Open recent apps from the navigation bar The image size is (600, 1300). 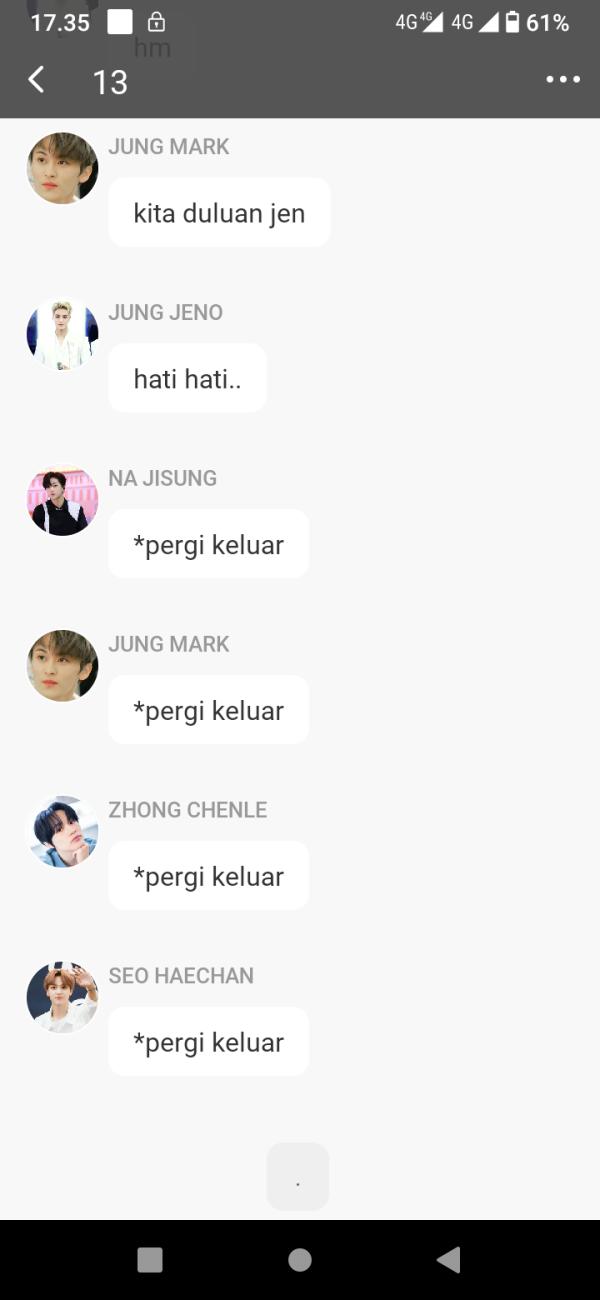pos(150,1260)
